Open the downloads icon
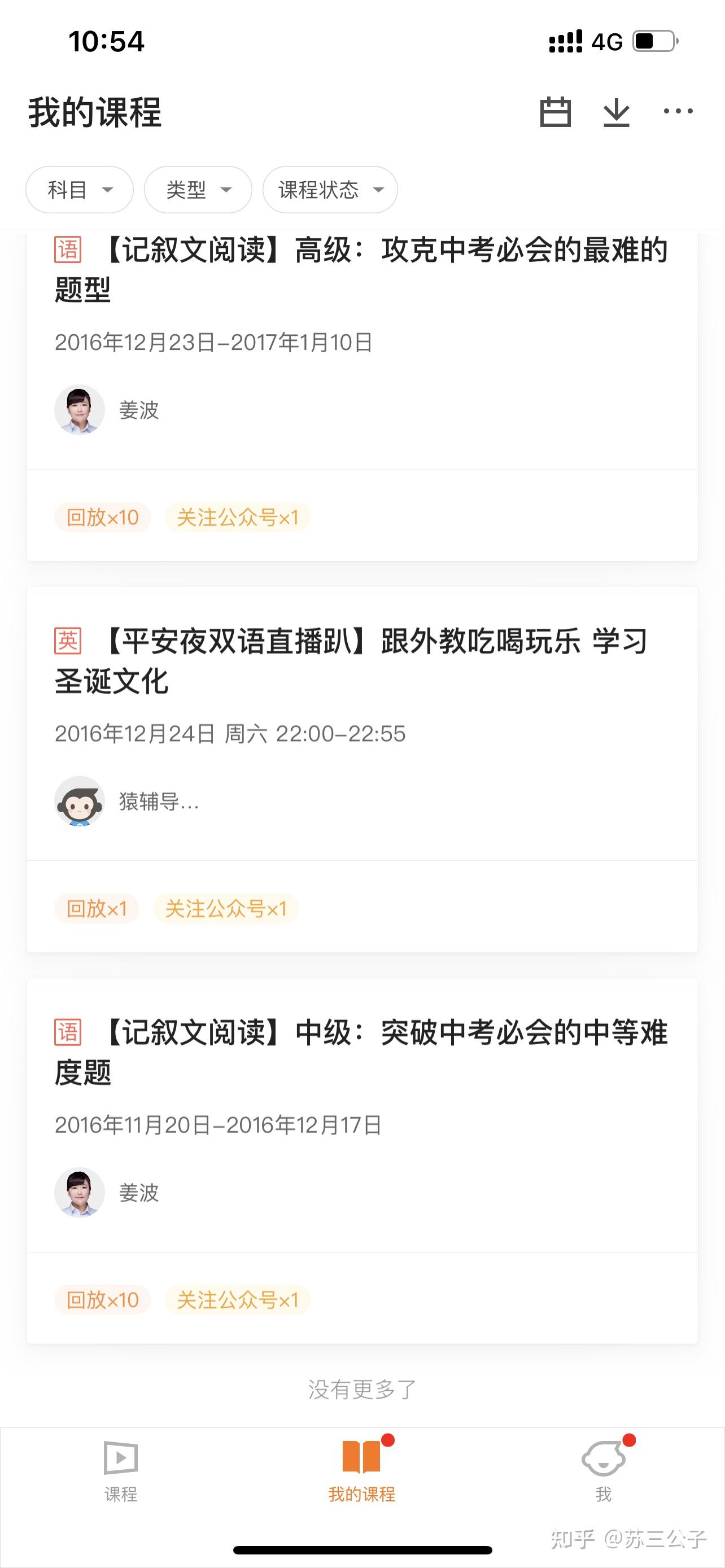Screen dimensions: 725x1568 point(616,112)
